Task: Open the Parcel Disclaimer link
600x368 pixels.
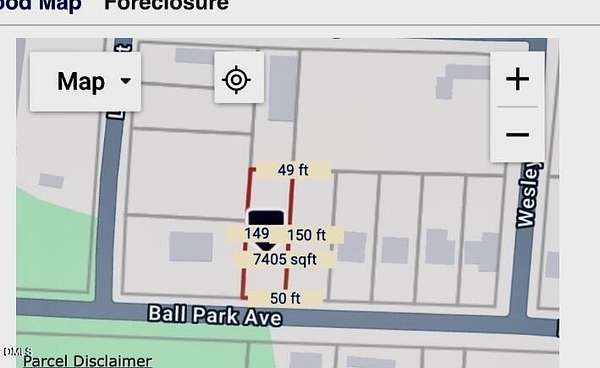Action: pyautogui.click(x=87, y=361)
